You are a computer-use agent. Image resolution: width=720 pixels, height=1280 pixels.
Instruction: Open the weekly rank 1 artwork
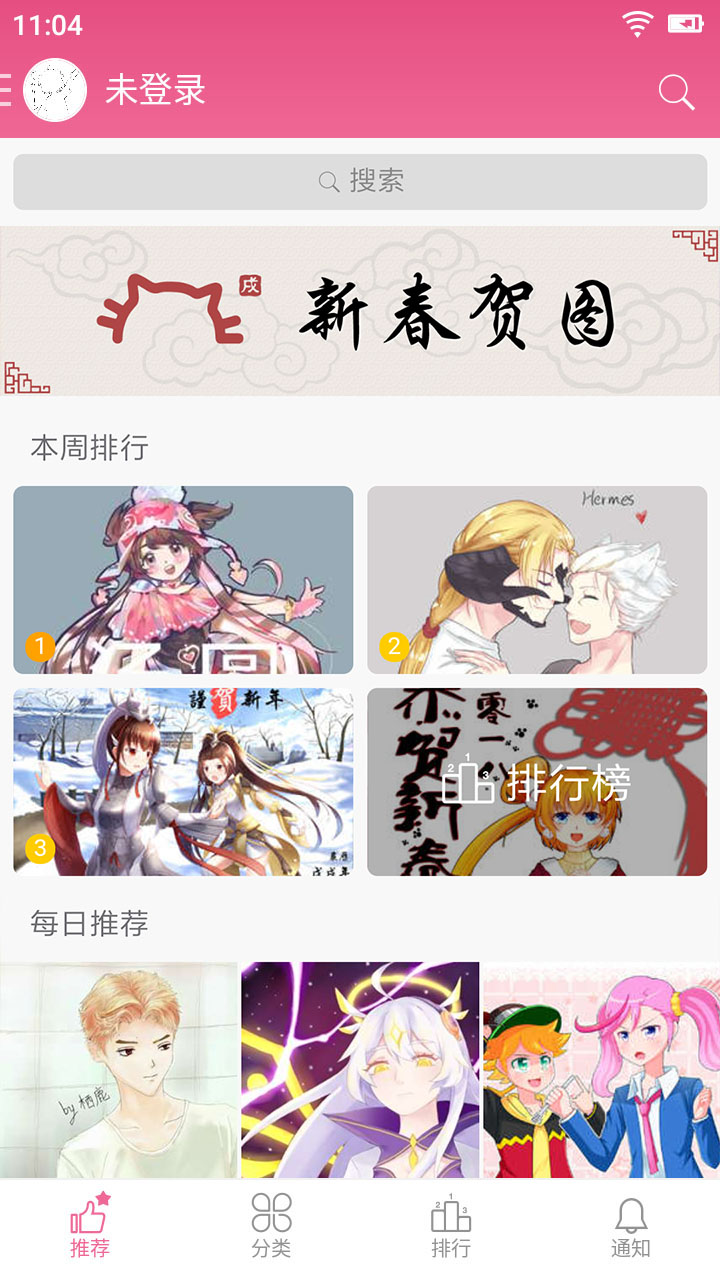click(x=183, y=580)
